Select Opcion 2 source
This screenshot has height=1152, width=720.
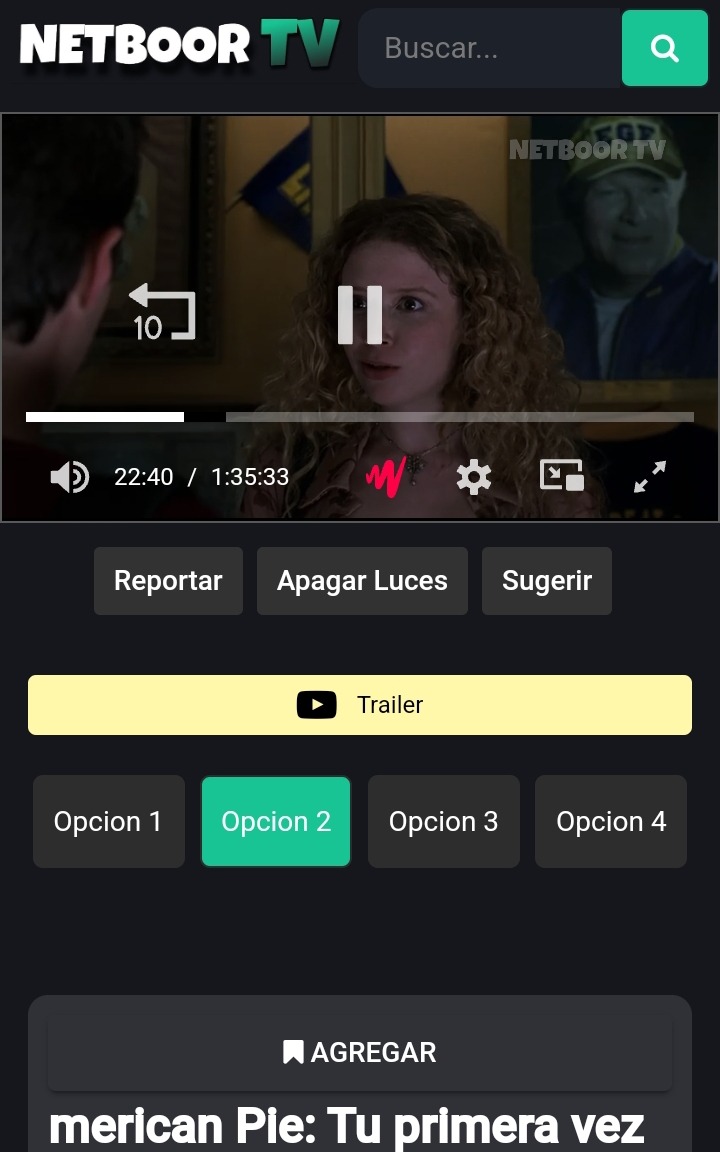click(x=276, y=821)
